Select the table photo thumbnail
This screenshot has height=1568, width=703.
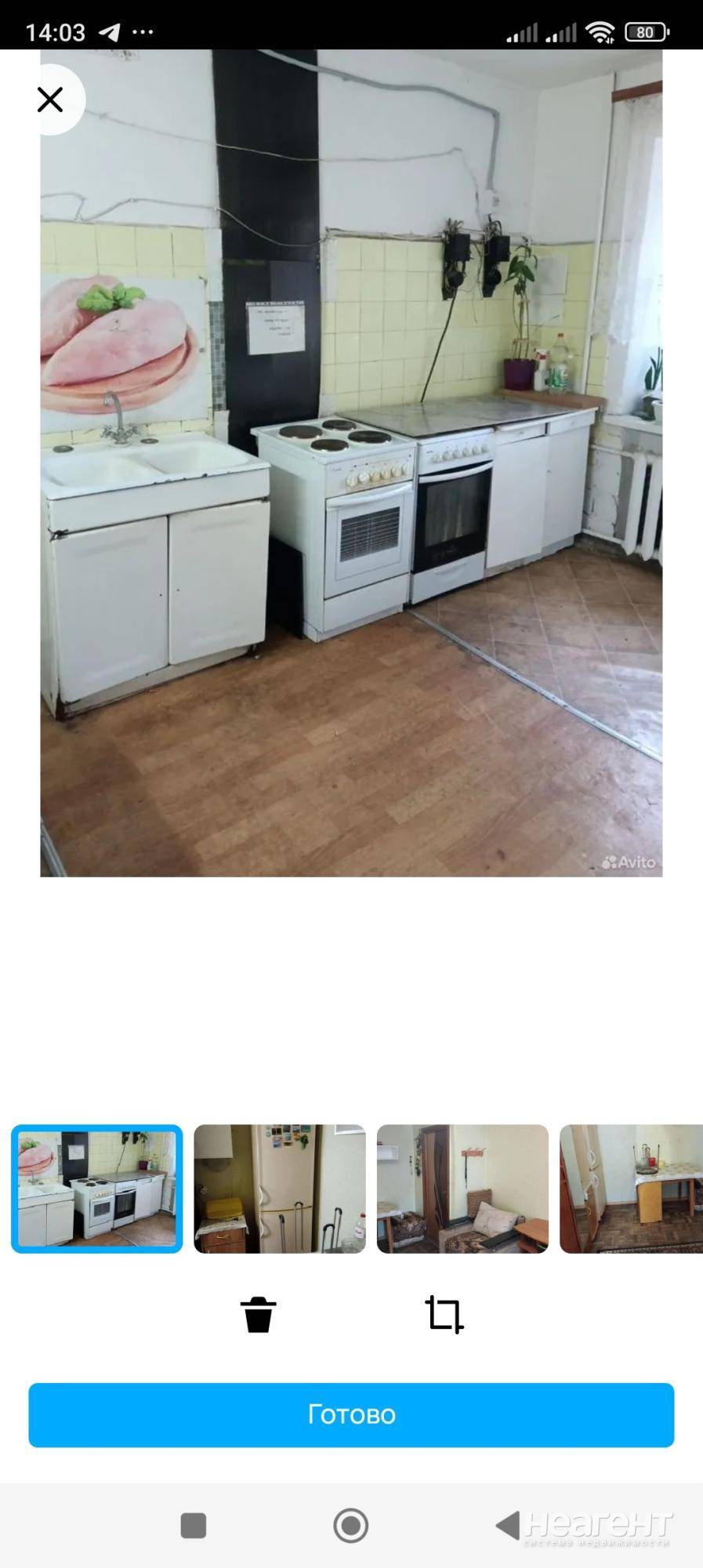631,1189
